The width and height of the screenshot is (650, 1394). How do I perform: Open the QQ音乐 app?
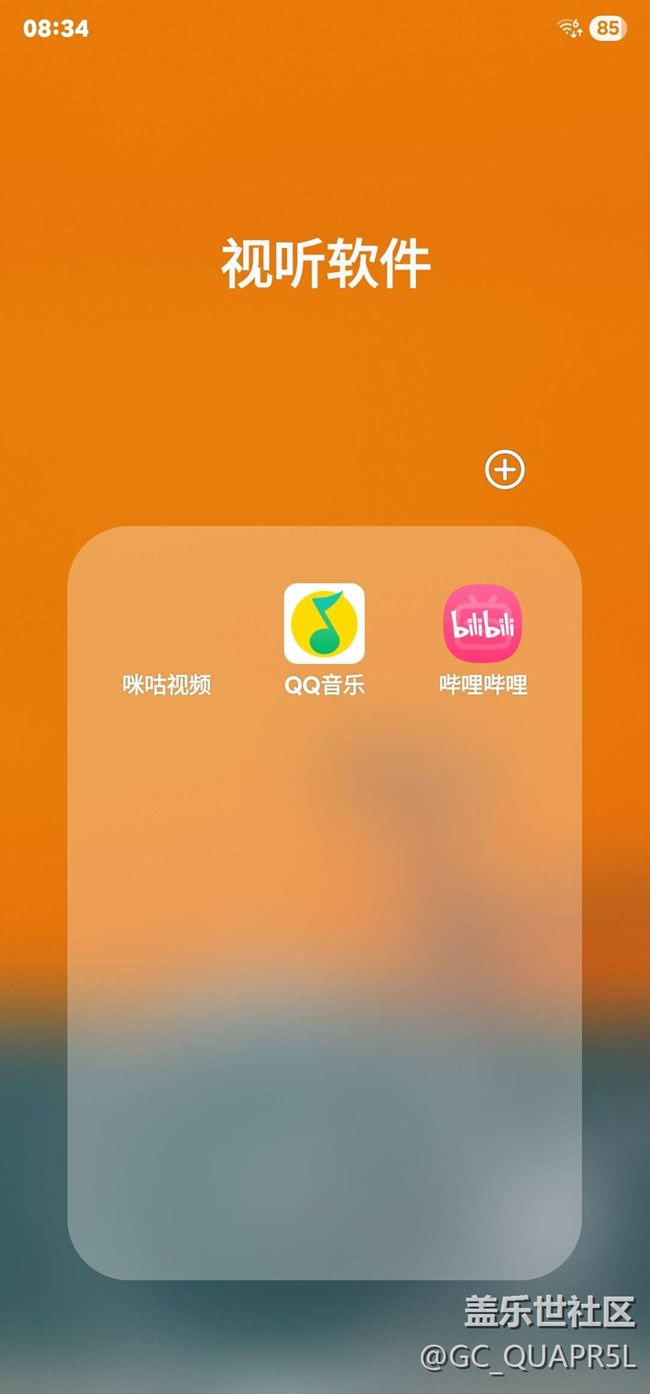[324, 624]
